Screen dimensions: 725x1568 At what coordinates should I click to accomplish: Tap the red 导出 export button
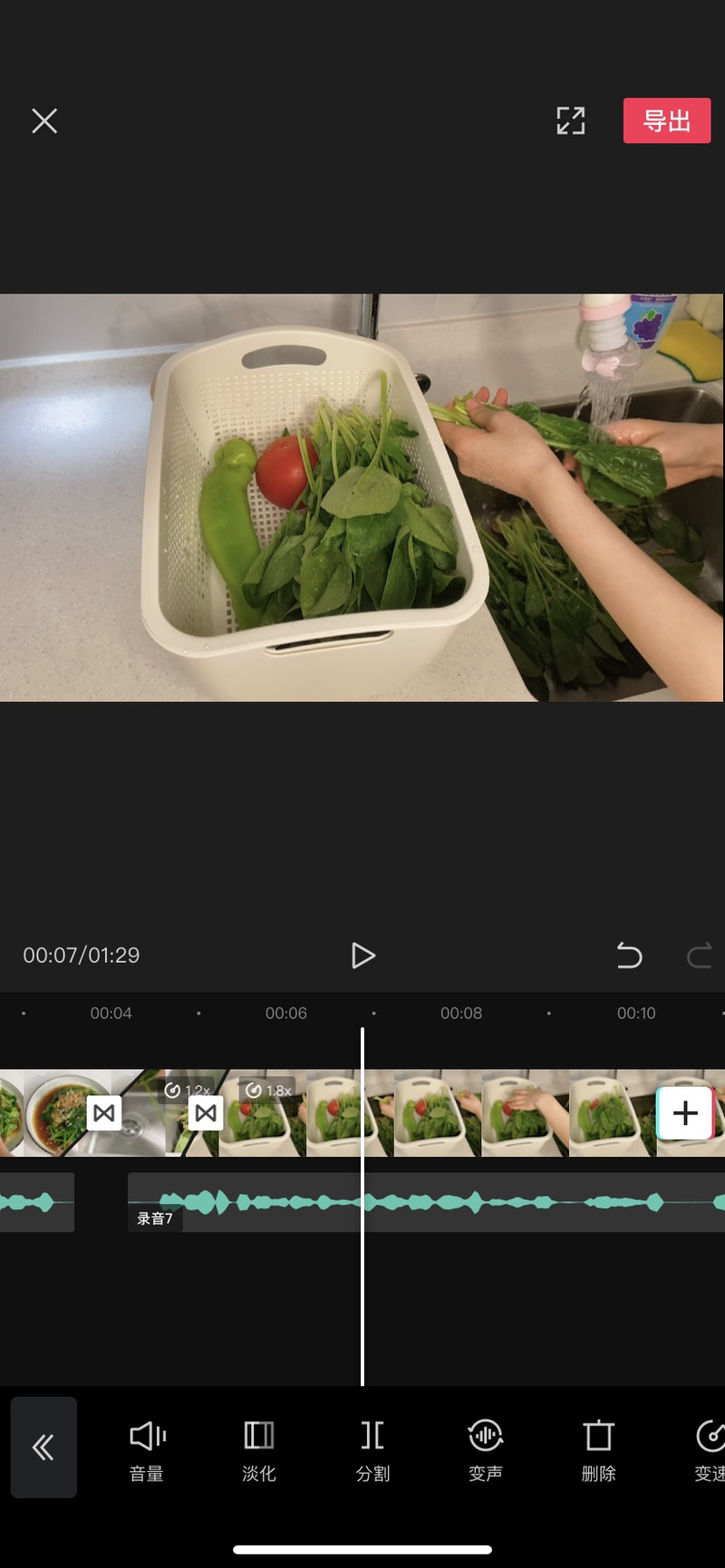tap(667, 120)
